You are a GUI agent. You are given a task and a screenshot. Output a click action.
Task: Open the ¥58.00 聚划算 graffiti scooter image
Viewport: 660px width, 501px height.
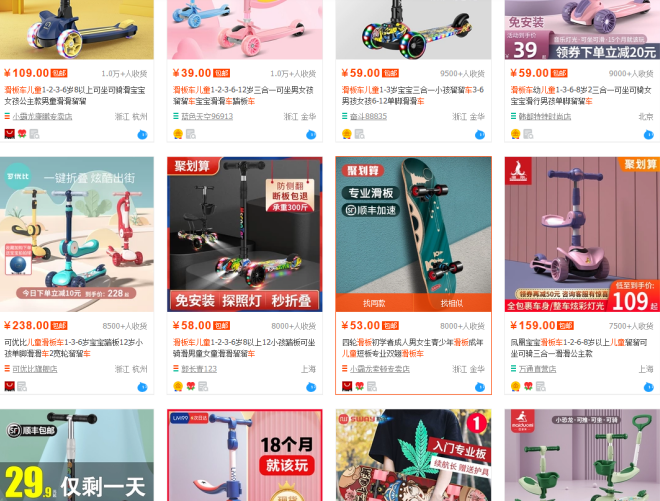[x=245, y=234]
